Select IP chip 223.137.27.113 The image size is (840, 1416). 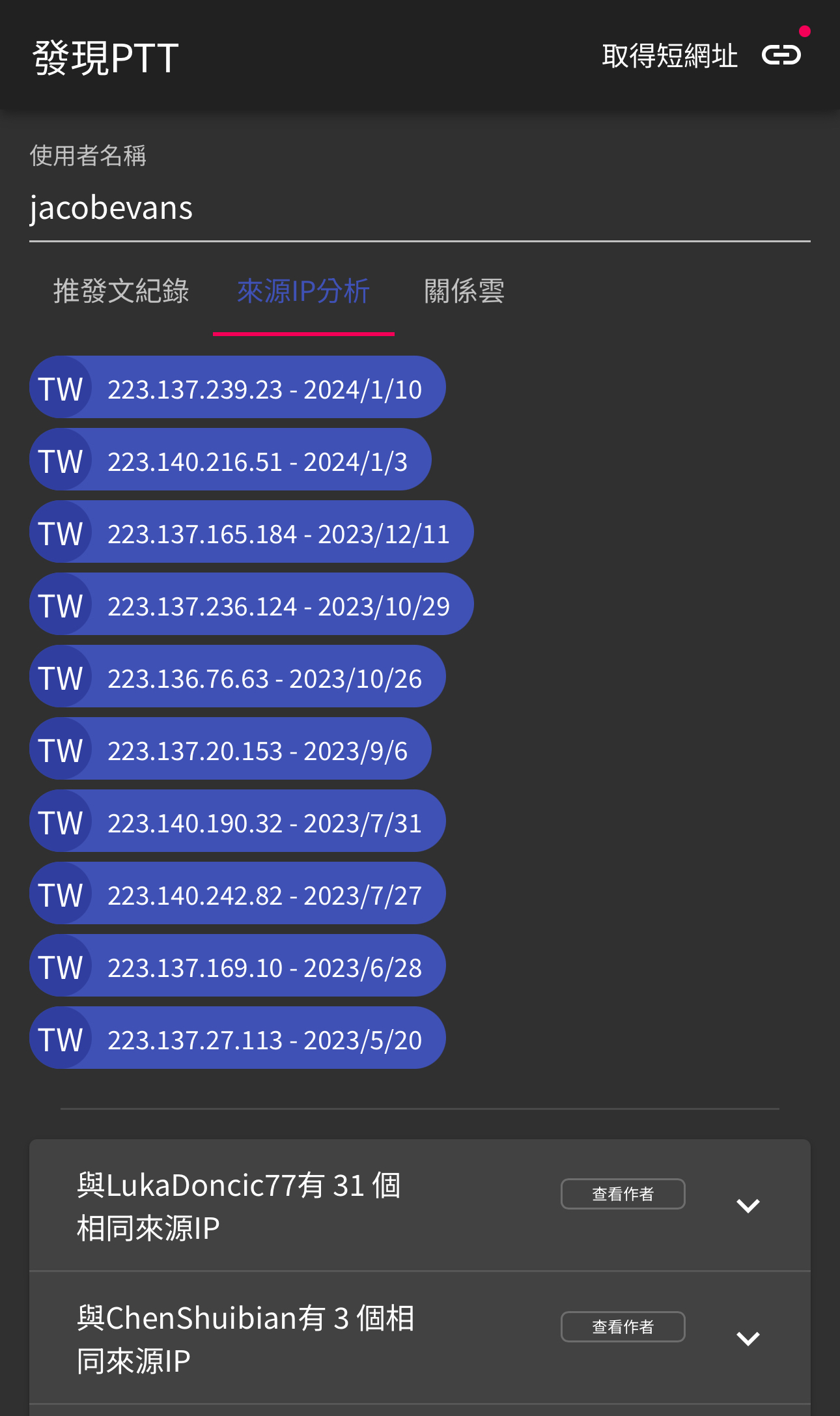tap(238, 1038)
